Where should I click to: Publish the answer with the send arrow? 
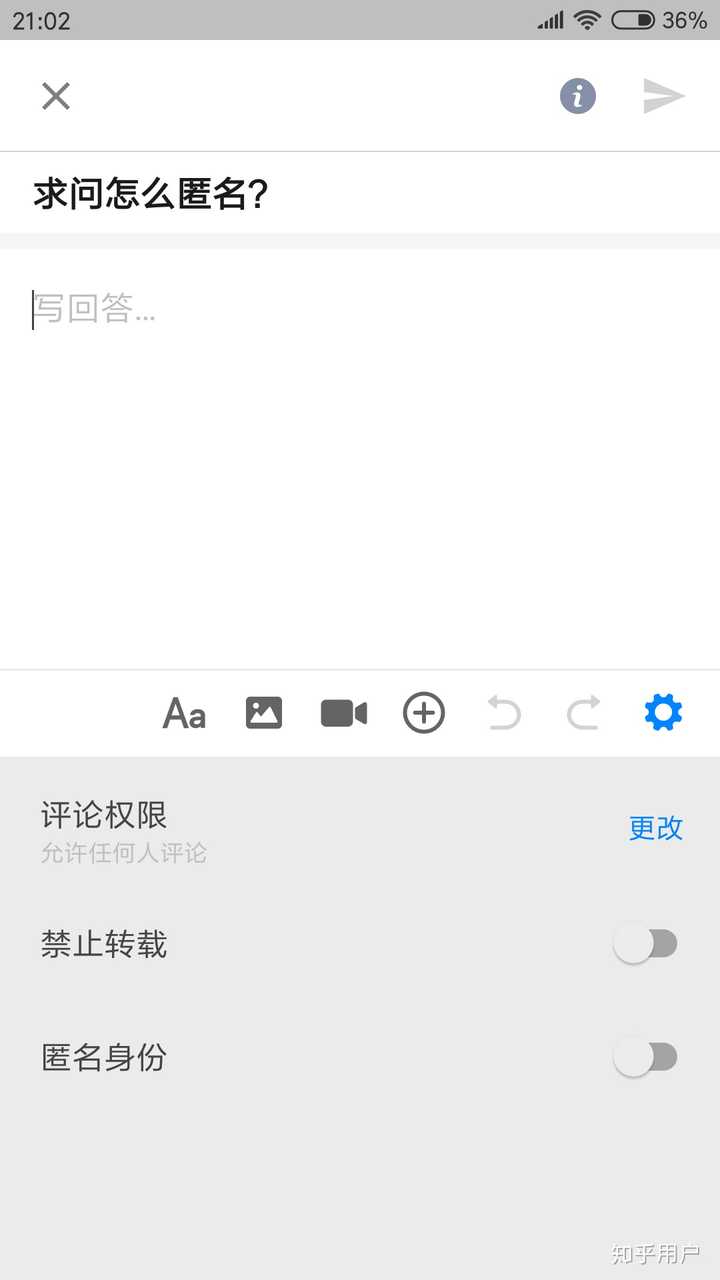665,96
